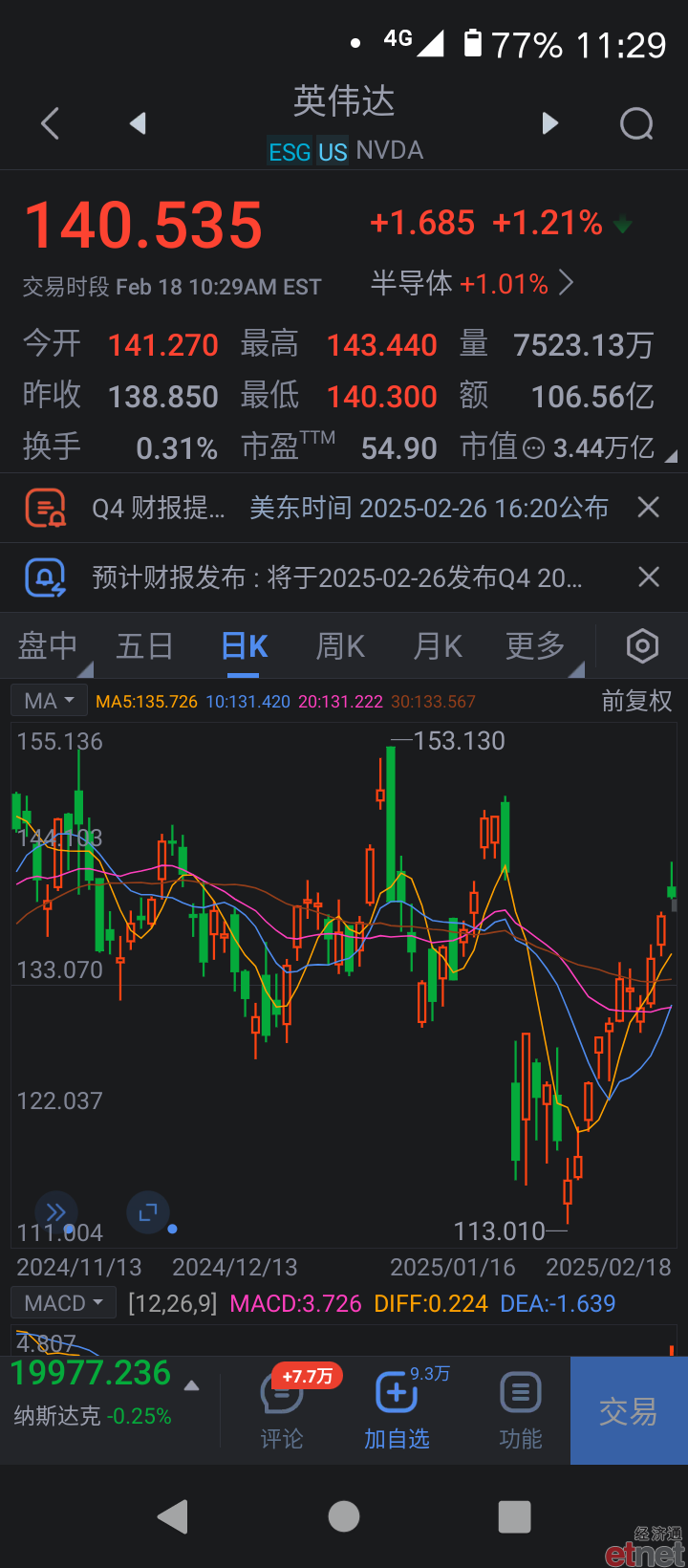Tap the 交易 trade button

coord(629,1411)
